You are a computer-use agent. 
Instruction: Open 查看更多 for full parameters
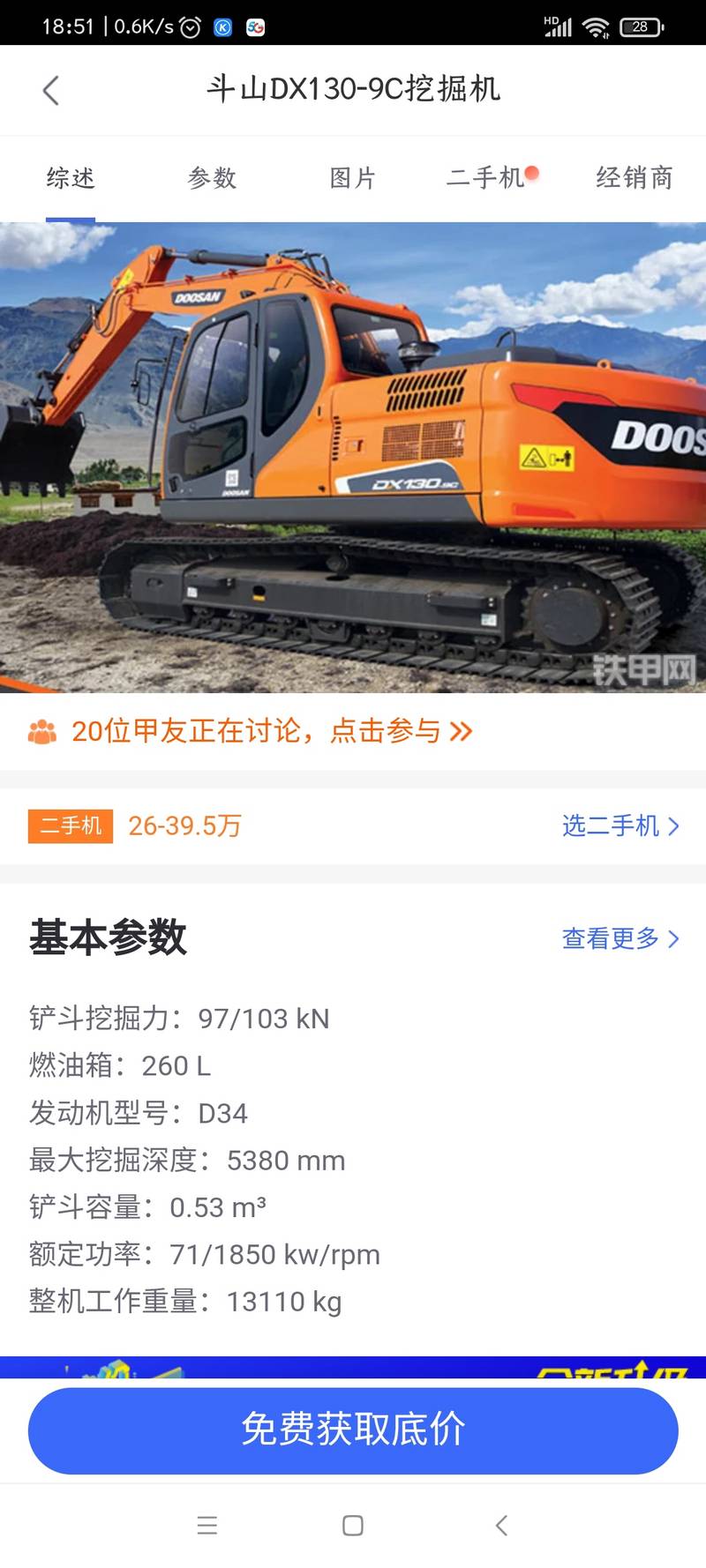(x=620, y=938)
